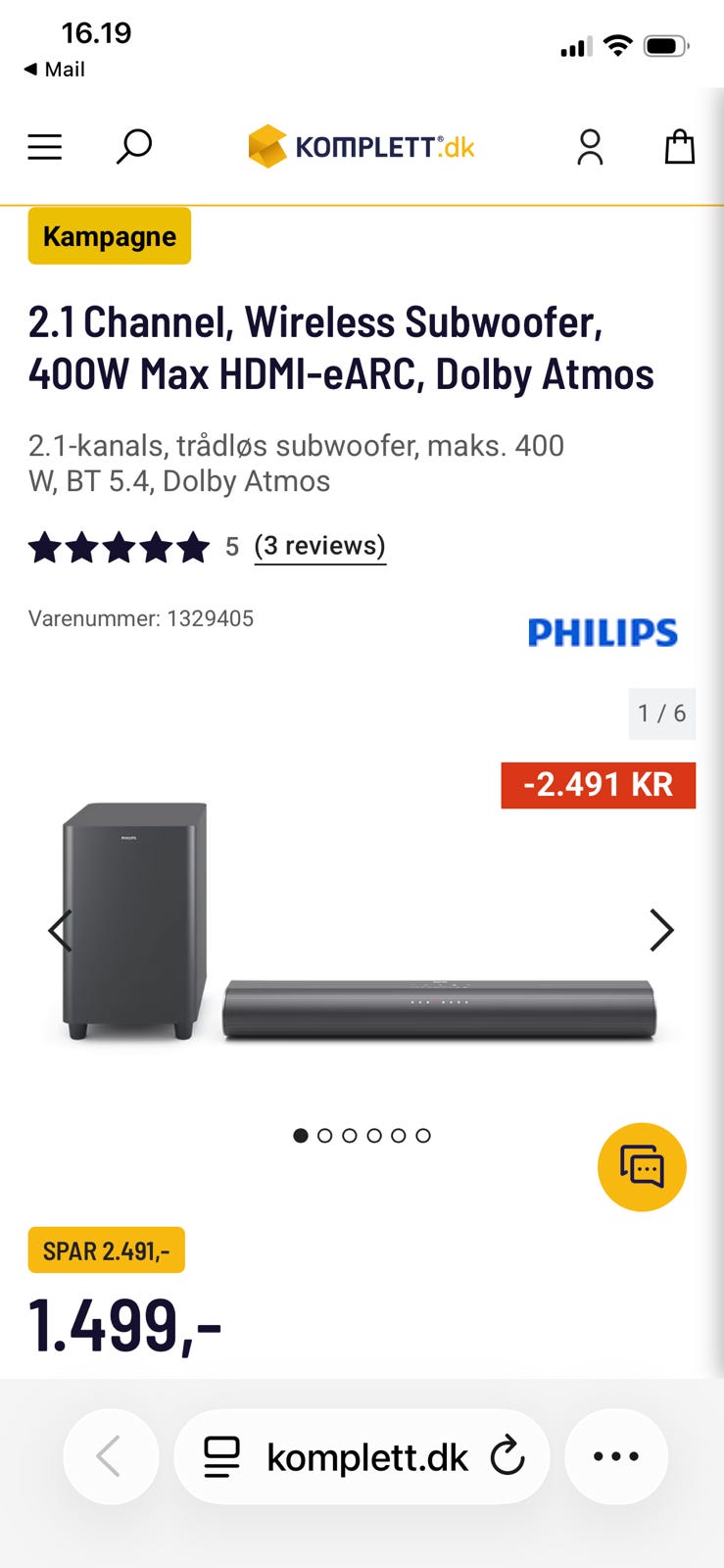Return to the Mail app

coord(54,70)
